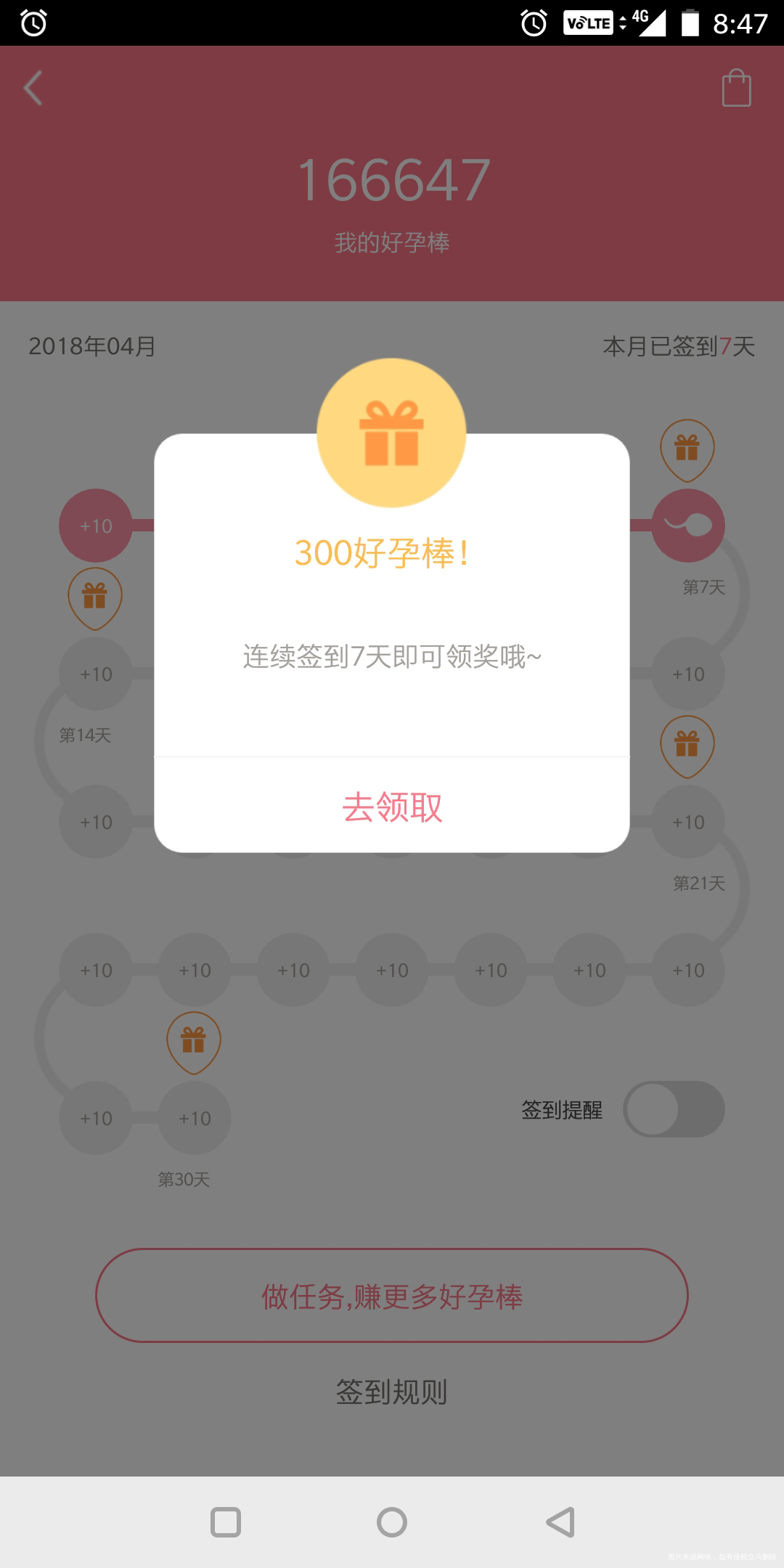The image size is (784, 1568).
Task: Tap the +10 circle next to 第7天
Action: (687, 674)
